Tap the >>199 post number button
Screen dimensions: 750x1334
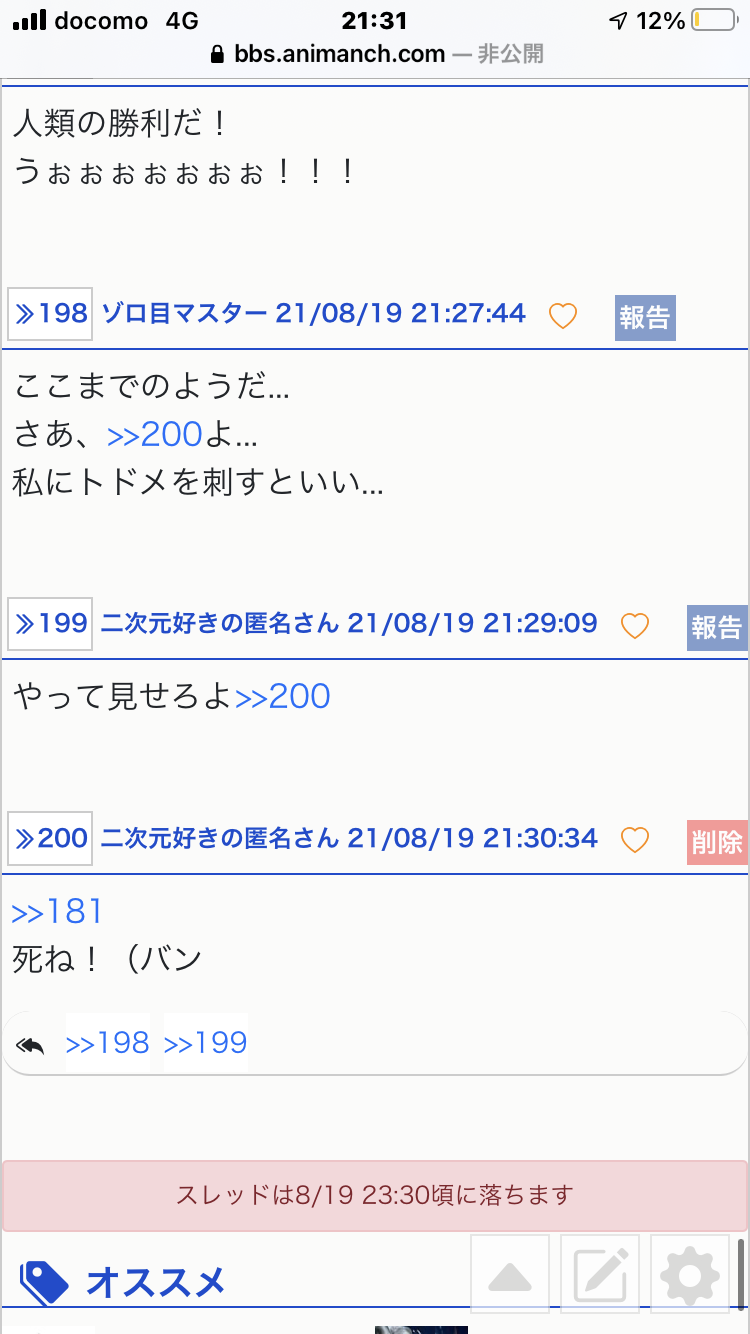(50, 625)
